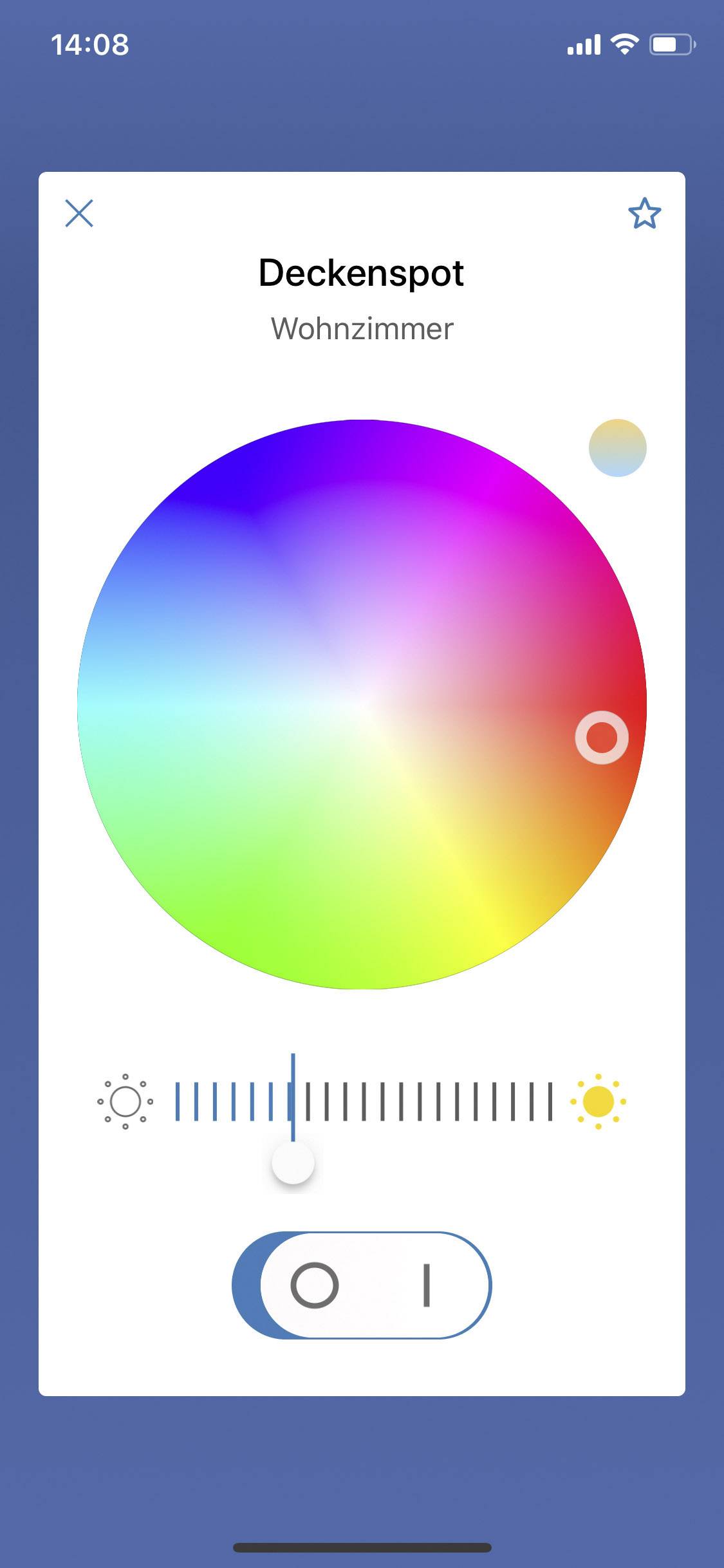Tap the brightness slider handle
Screen dimensions: 724x1568
tap(293, 1162)
